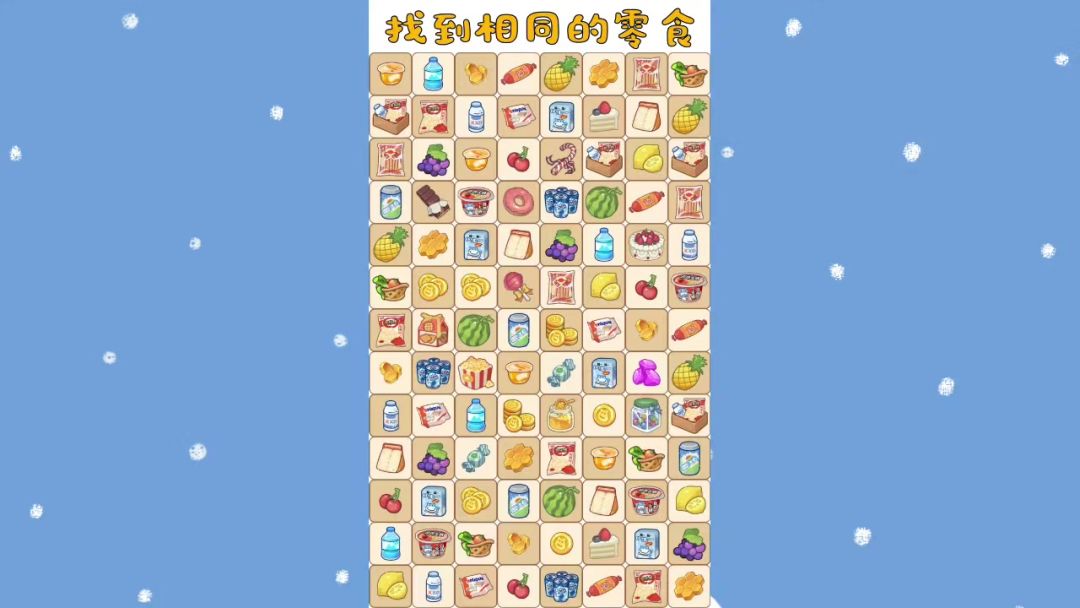Choose the red lollipop tile
The height and width of the screenshot is (608, 1080).
pyautogui.click(x=519, y=287)
